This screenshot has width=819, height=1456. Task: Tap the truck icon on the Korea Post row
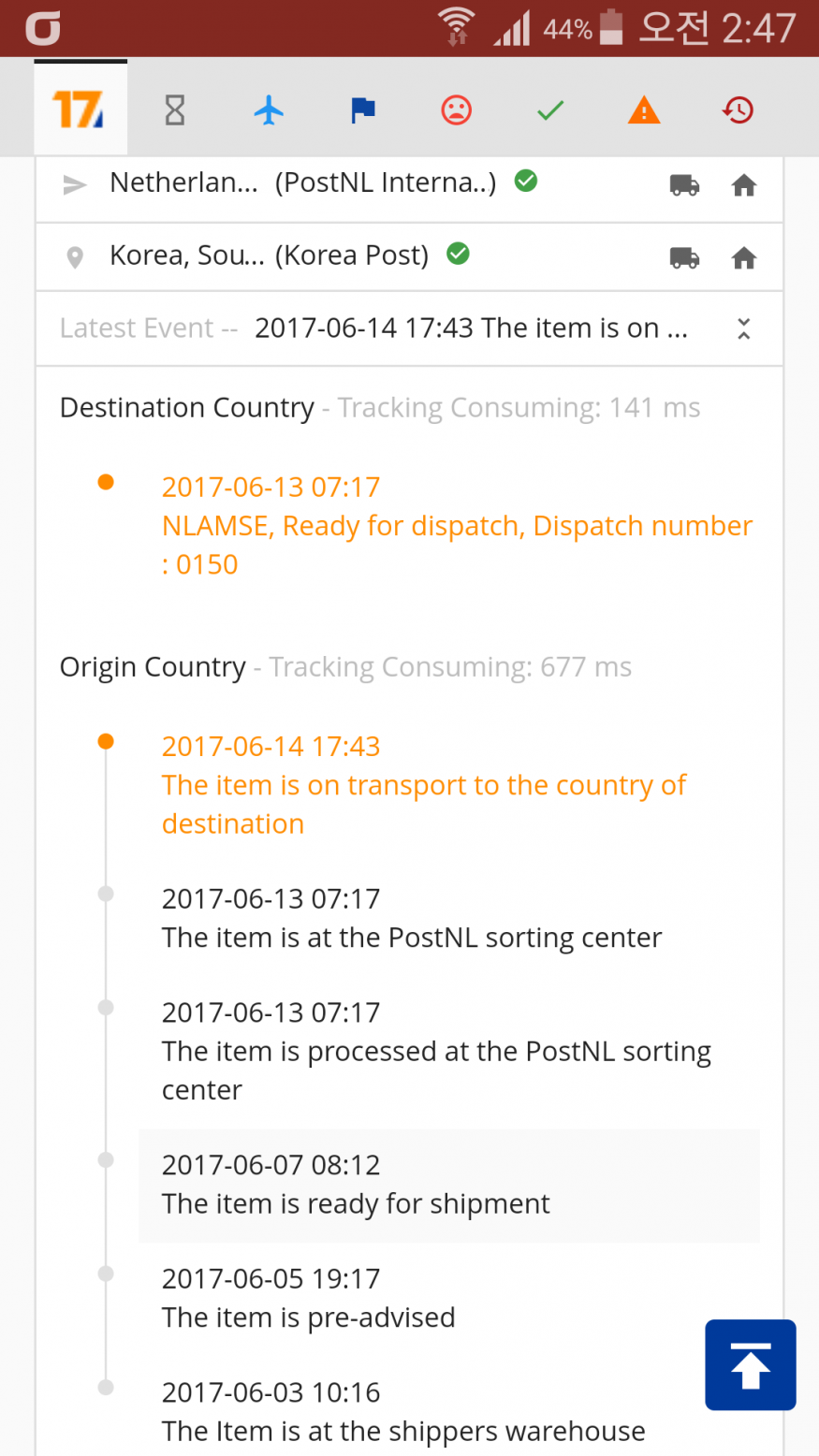coord(684,257)
